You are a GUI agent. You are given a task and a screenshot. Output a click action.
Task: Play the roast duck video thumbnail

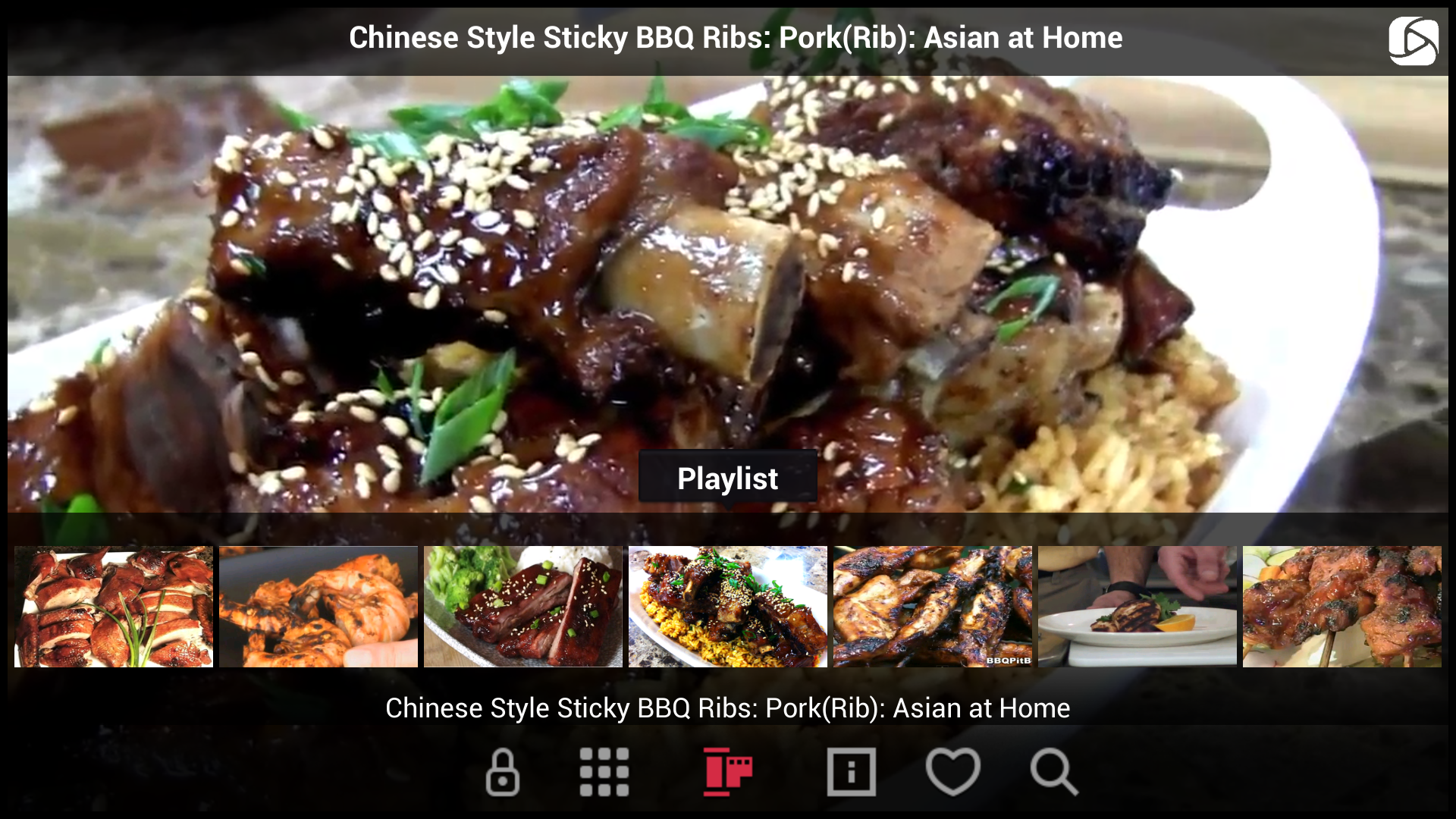pos(114,607)
